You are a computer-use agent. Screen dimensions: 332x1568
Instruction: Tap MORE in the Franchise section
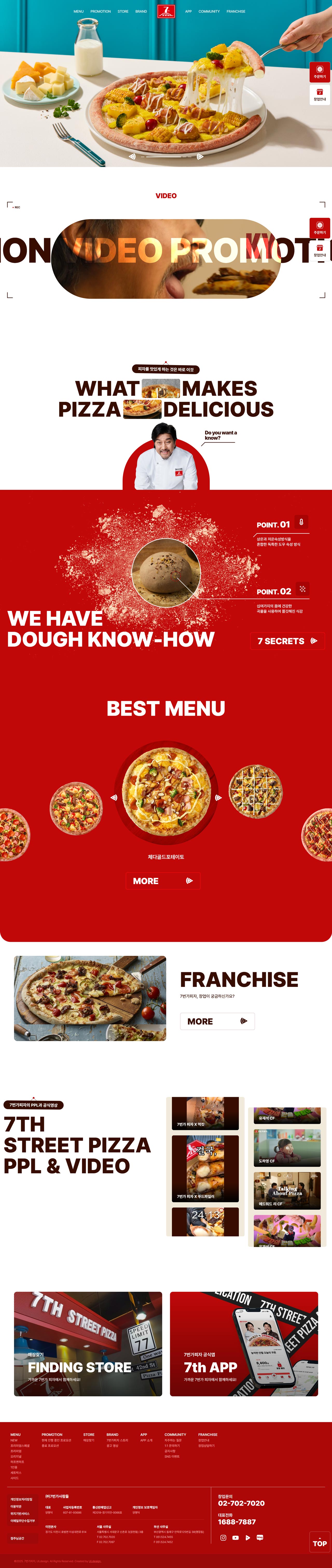pos(217,1021)
